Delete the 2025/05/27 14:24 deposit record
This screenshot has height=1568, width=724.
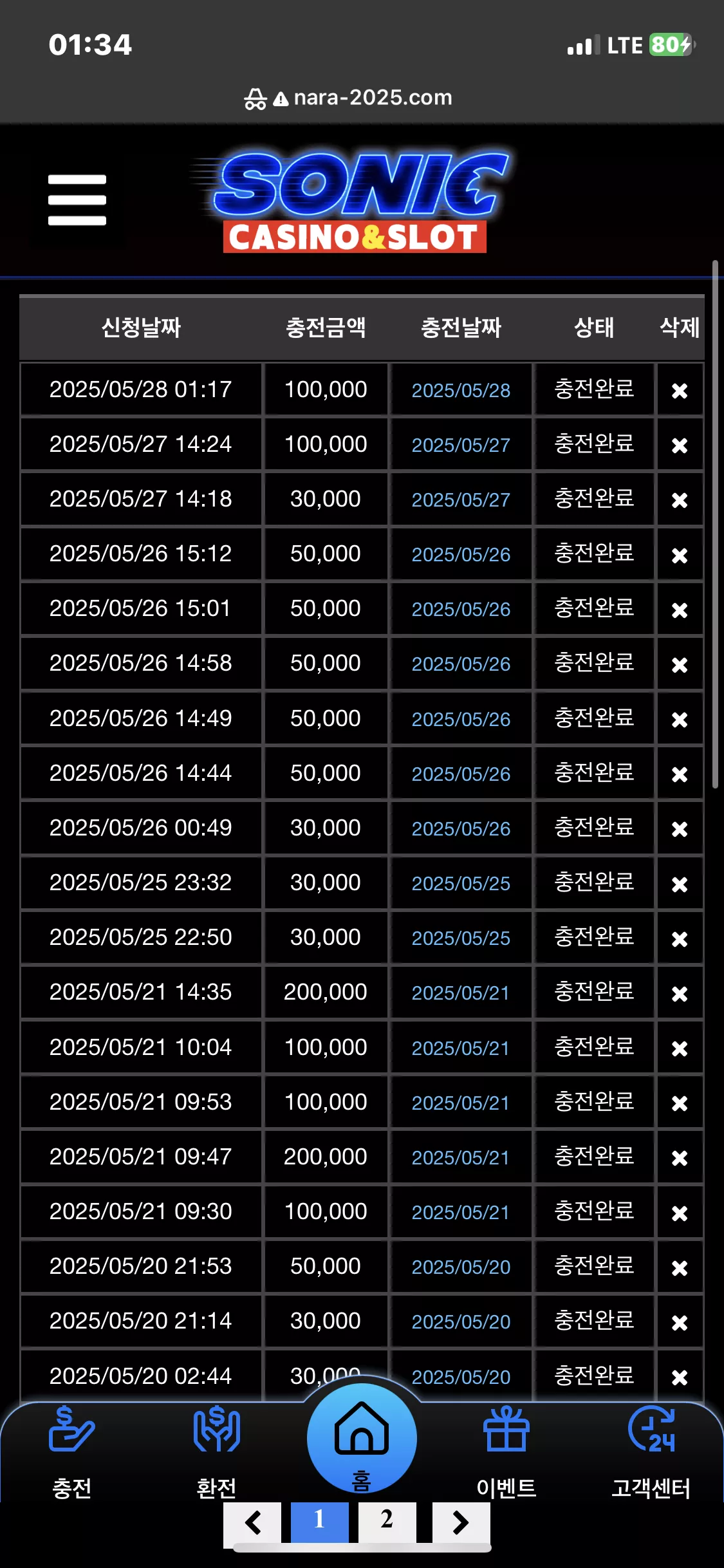tap(680, 445)
